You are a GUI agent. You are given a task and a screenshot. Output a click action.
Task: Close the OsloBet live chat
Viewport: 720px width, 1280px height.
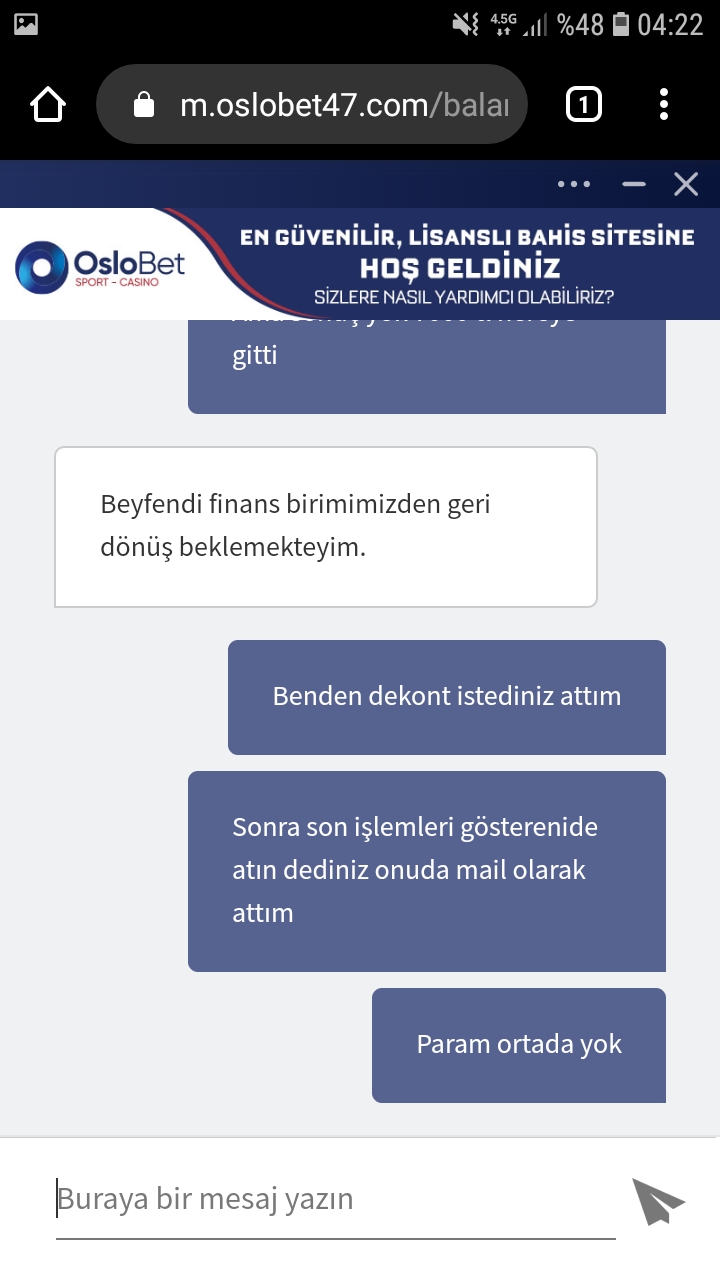coord(686,184)
